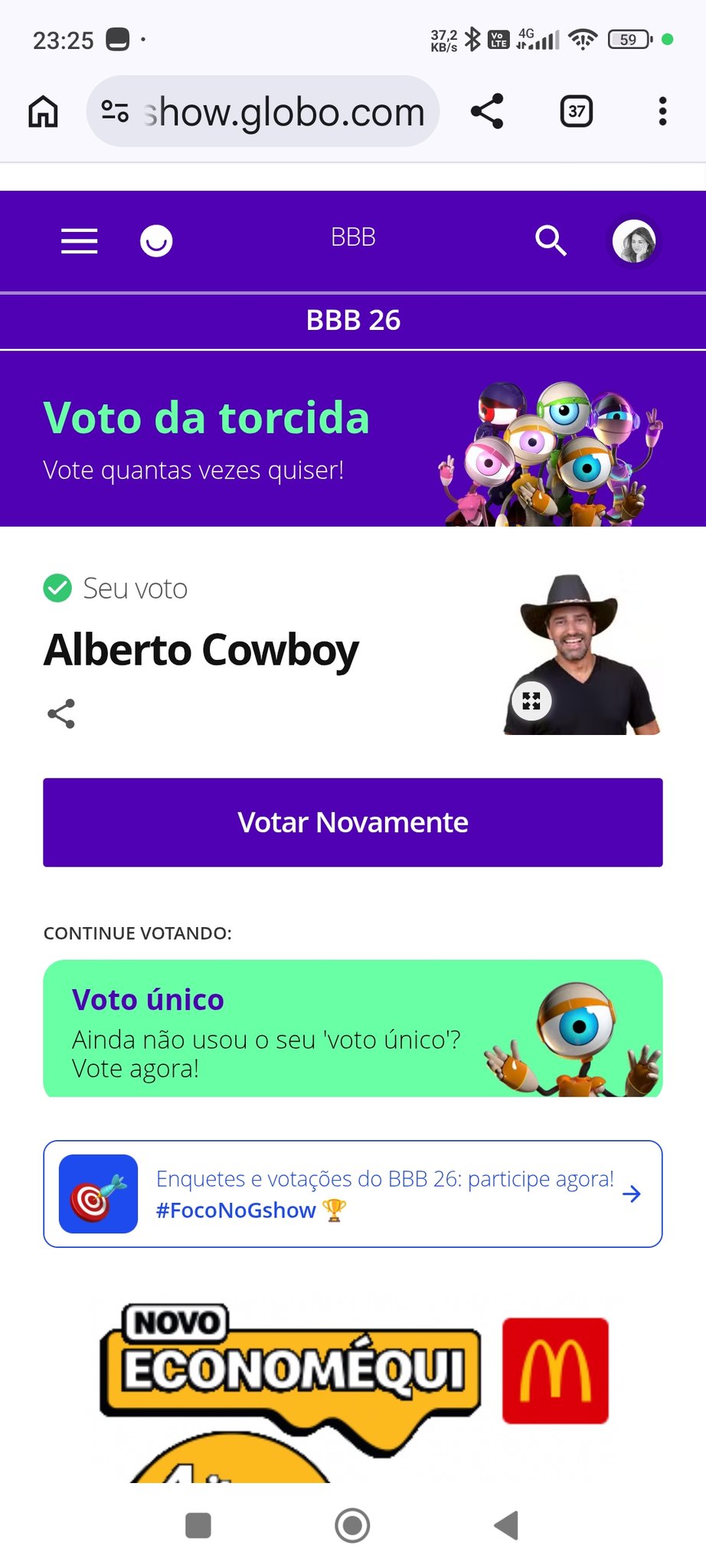
Task: Expand Alberto Cowboy's photo
Action: pyautogui.click(x=531, y=701)
